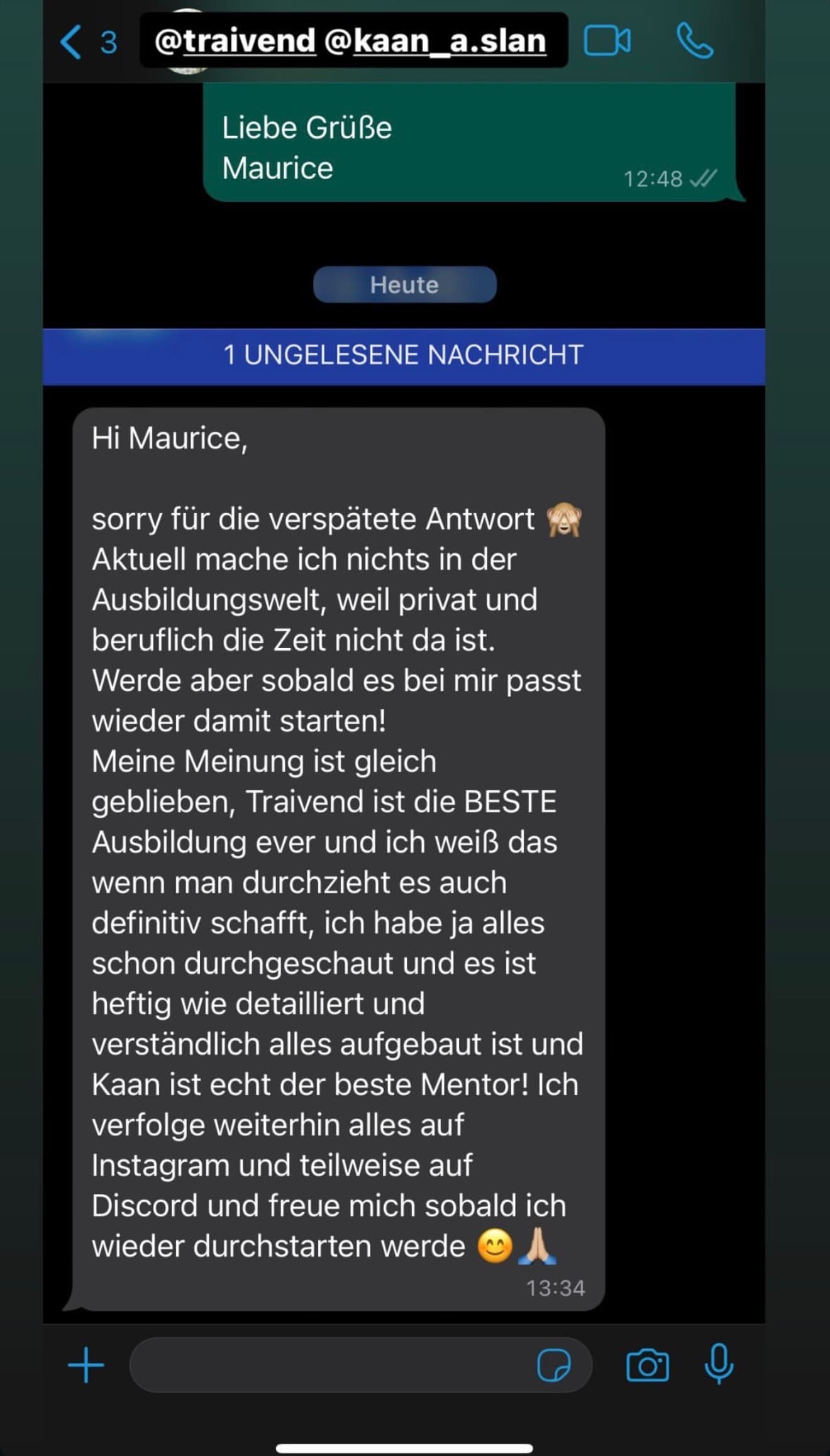Open the Heute date separator
830x1456 pixels.
[405, 284]
